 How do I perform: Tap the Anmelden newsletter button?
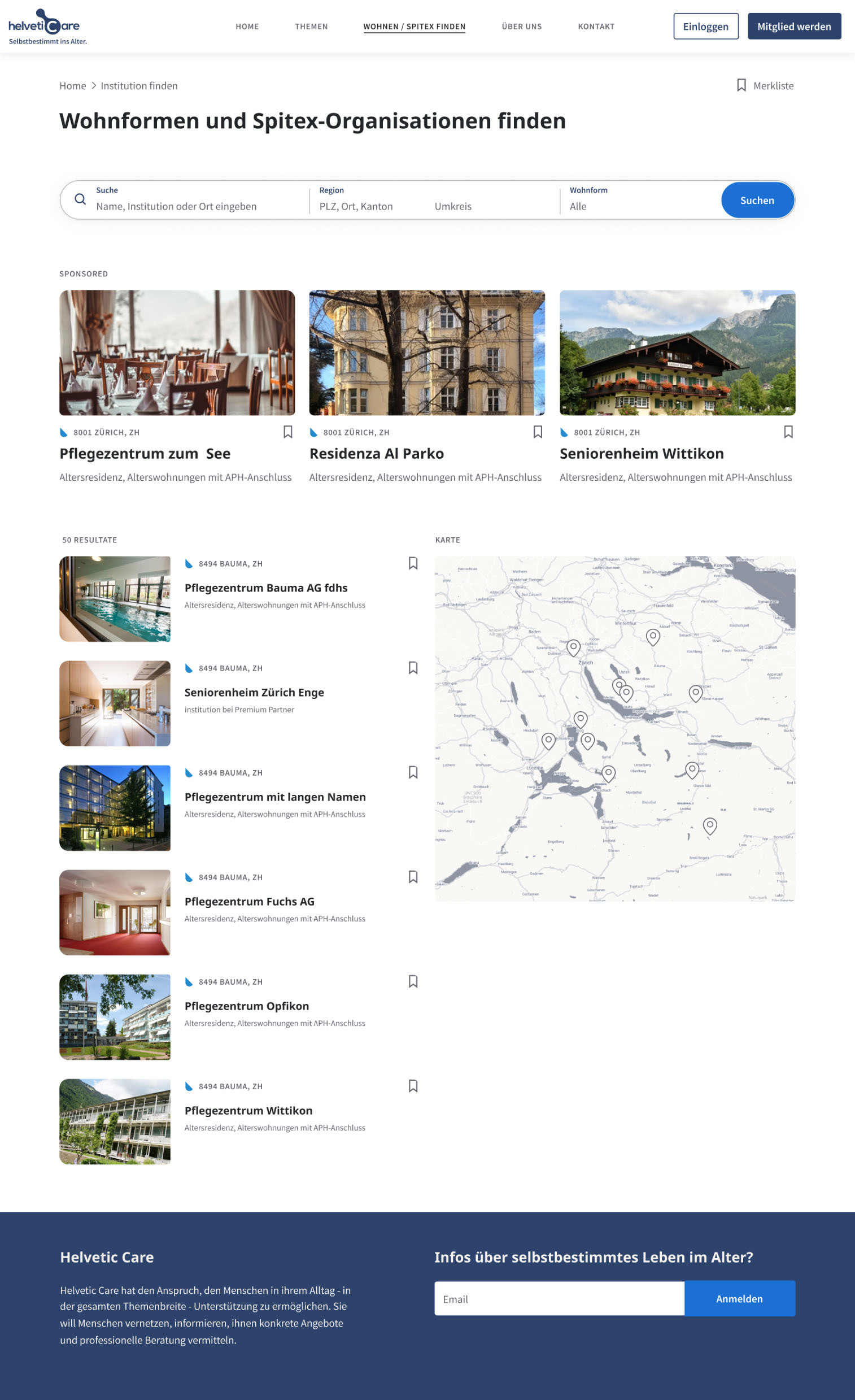pyautogui.click(x=739, y=1299)
